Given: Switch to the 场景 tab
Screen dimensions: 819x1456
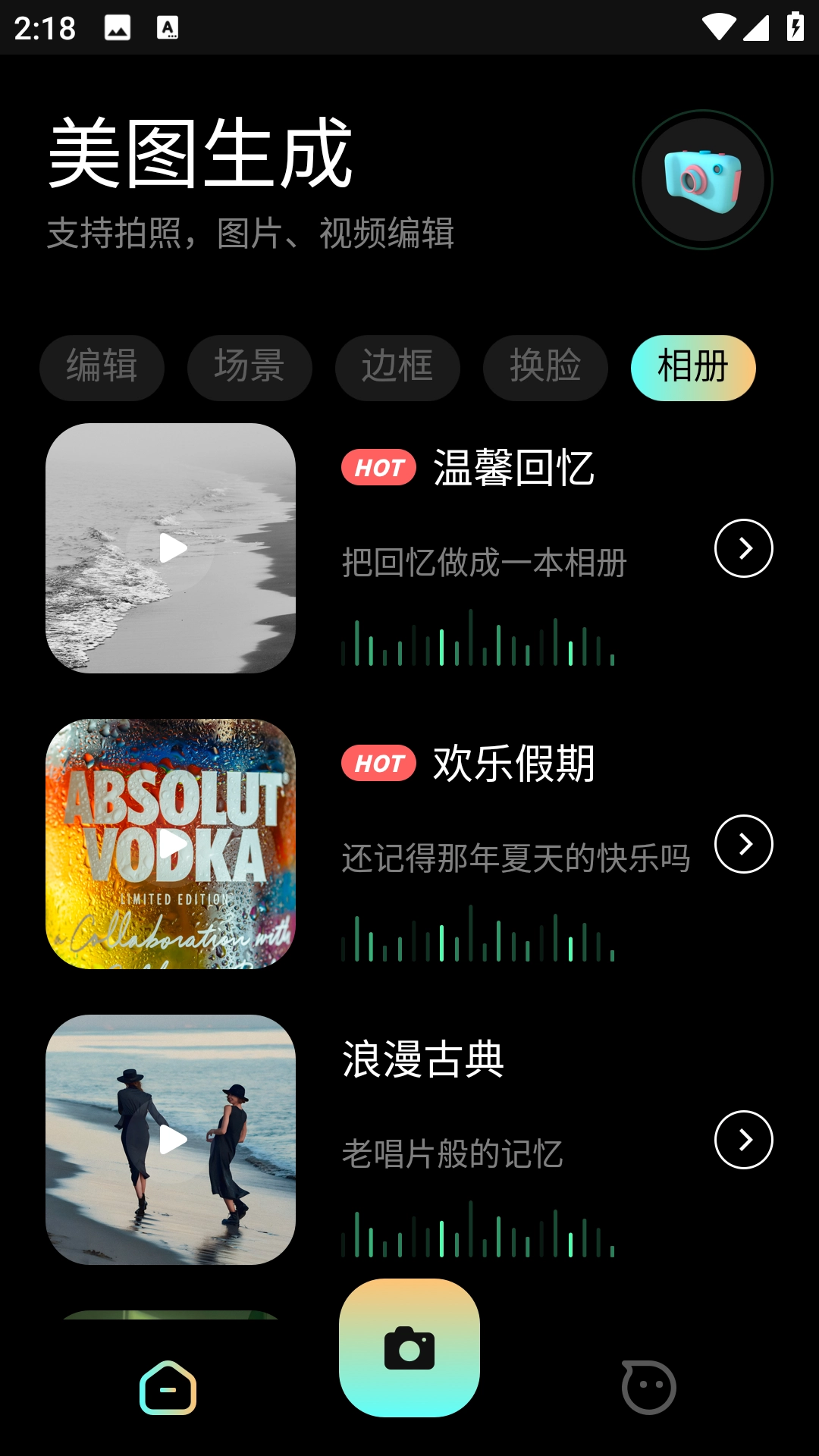Looking at the screenshot, I should pos(249,368).
